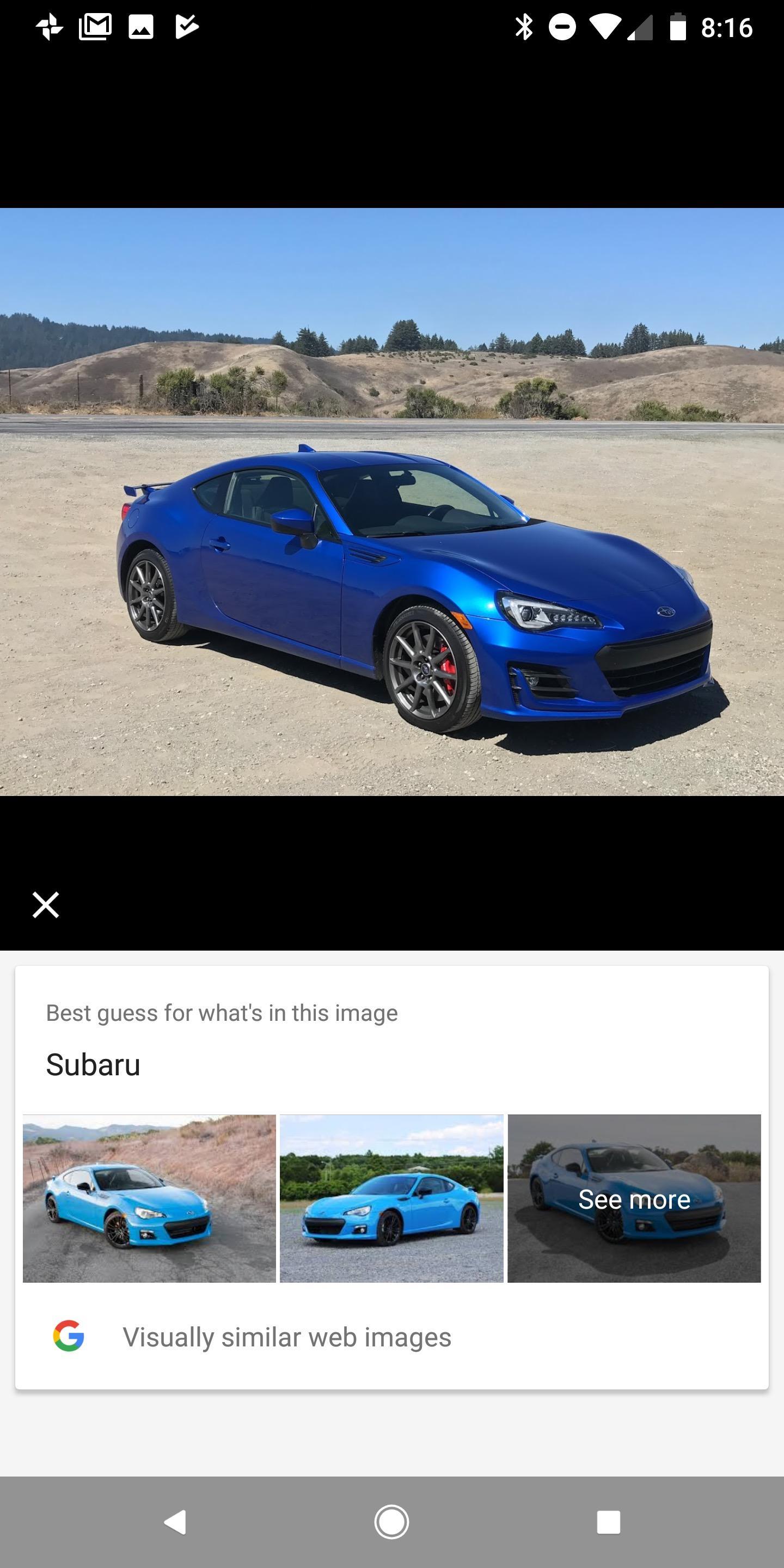The height and width of the screenshot is (1568, 784).
Task: Open the middle similar image with green trees
Action: click(391, 1198)
